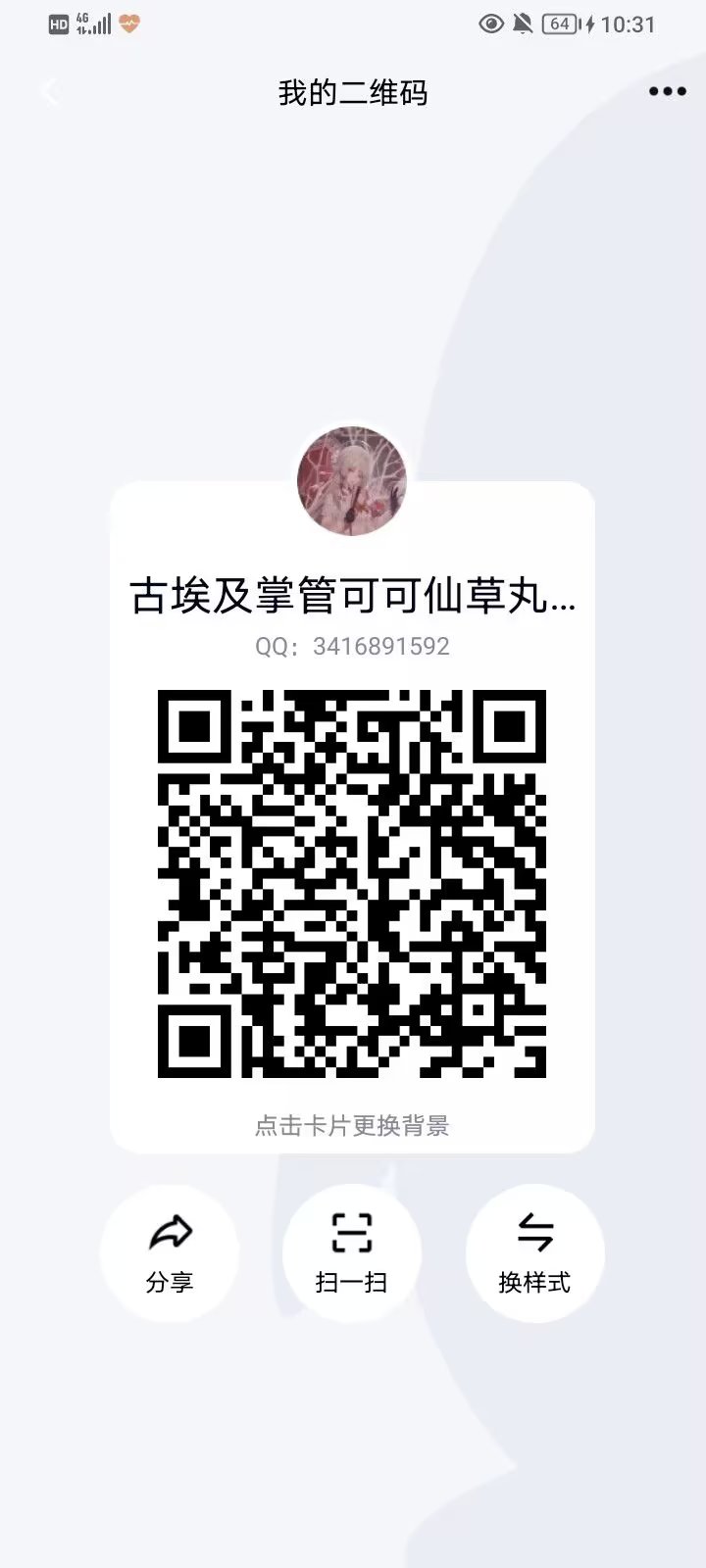The width and height of the screenshot is (706, 1568).
Task: Switch QR style with 换样式
Action: pyautogui.click(x=534, y=1252)
